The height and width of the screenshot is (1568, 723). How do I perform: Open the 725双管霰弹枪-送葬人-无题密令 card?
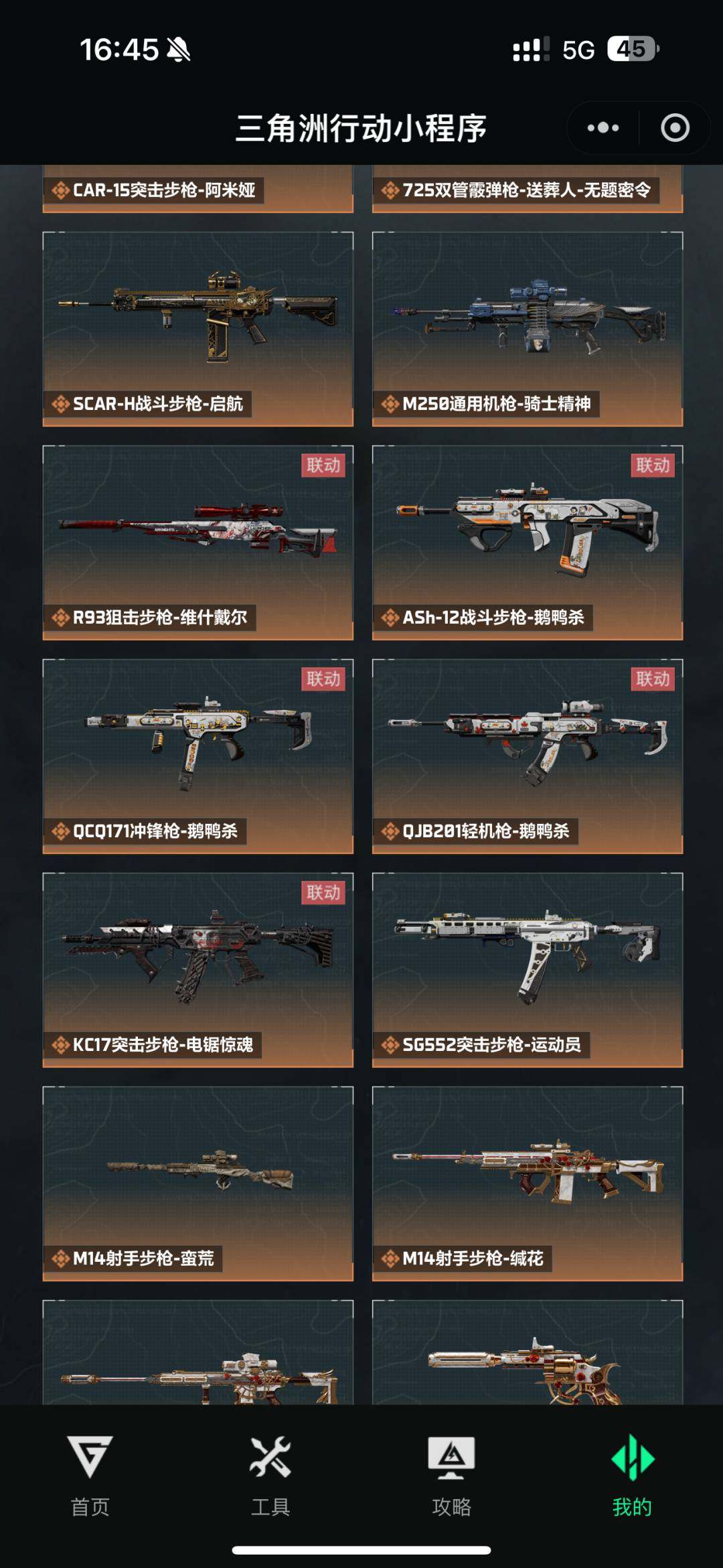(x=528, y=190)
